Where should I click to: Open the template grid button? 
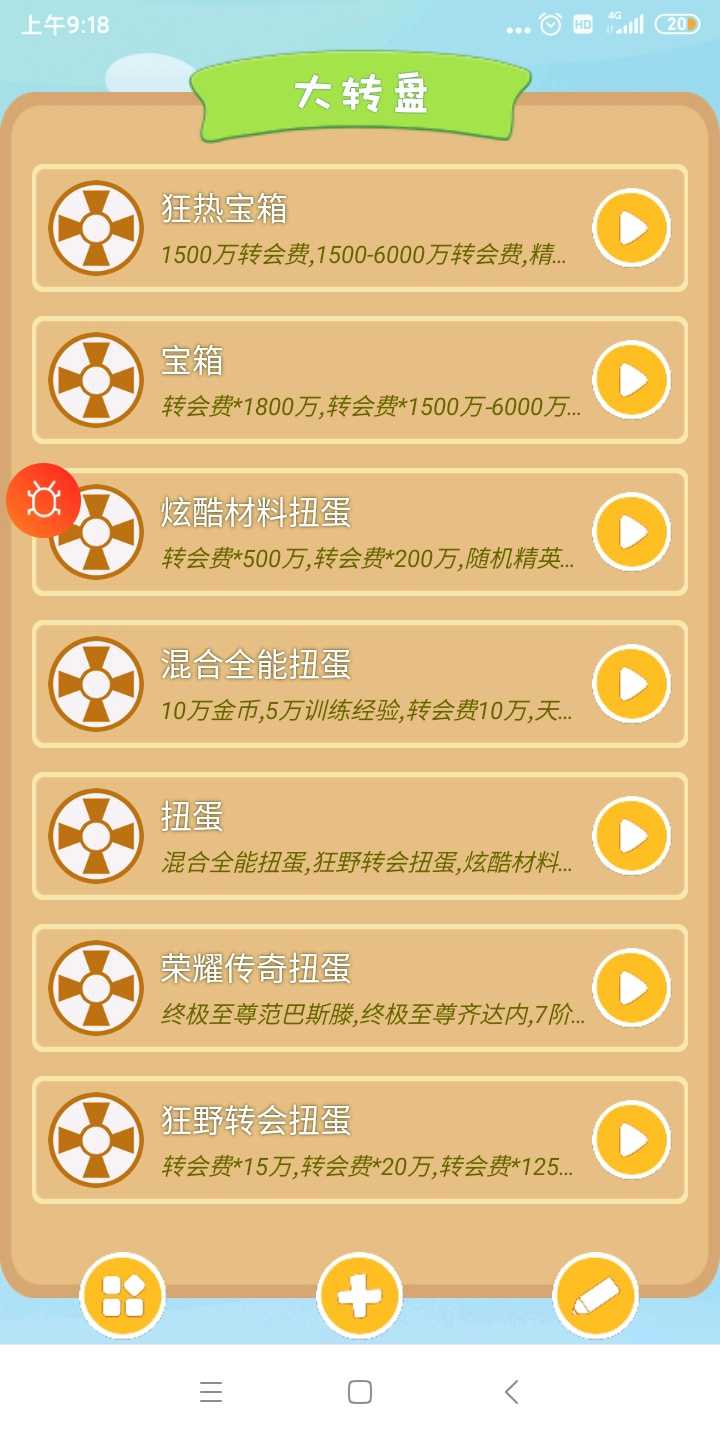click(x=123, y=1296)
